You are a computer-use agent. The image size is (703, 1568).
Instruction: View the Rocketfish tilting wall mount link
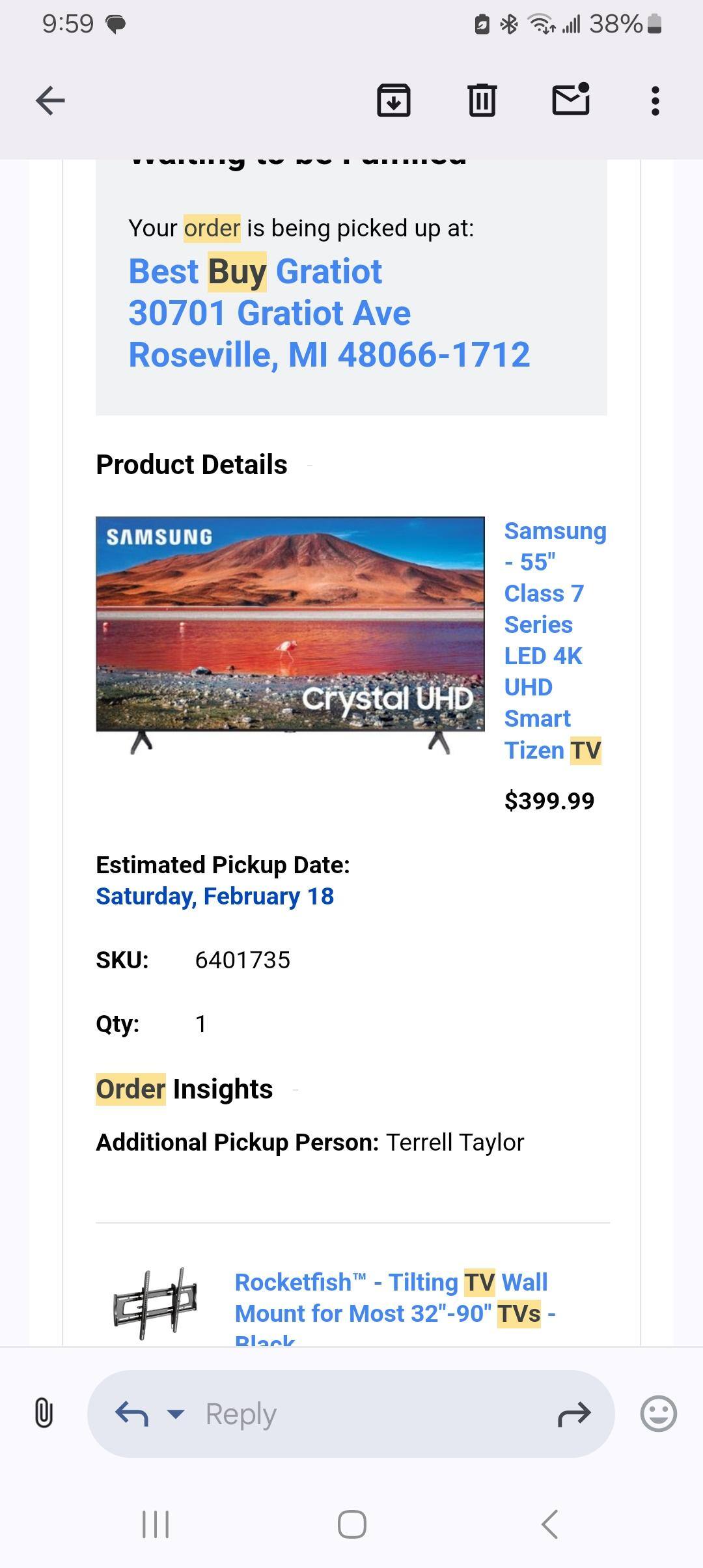tap(391, 1298)
